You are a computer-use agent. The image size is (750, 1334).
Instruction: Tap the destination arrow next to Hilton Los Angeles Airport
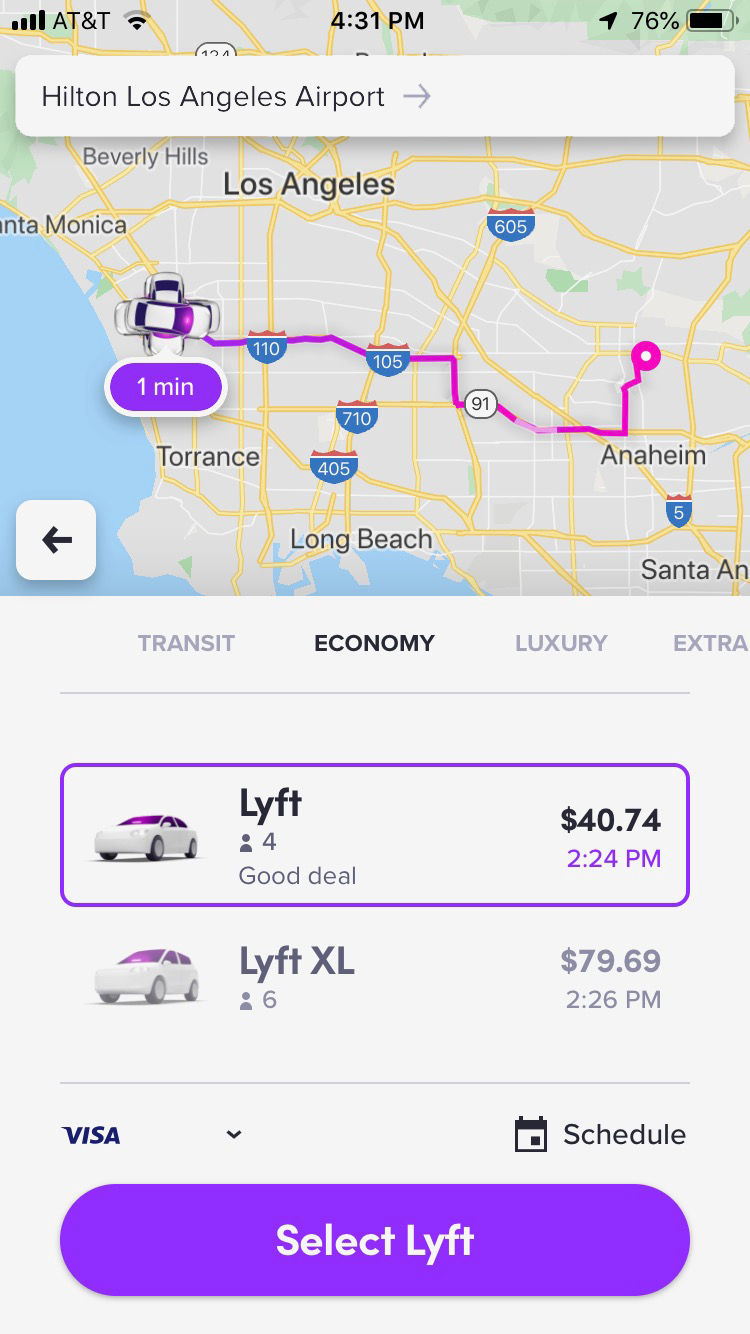(x=419, y=96)
